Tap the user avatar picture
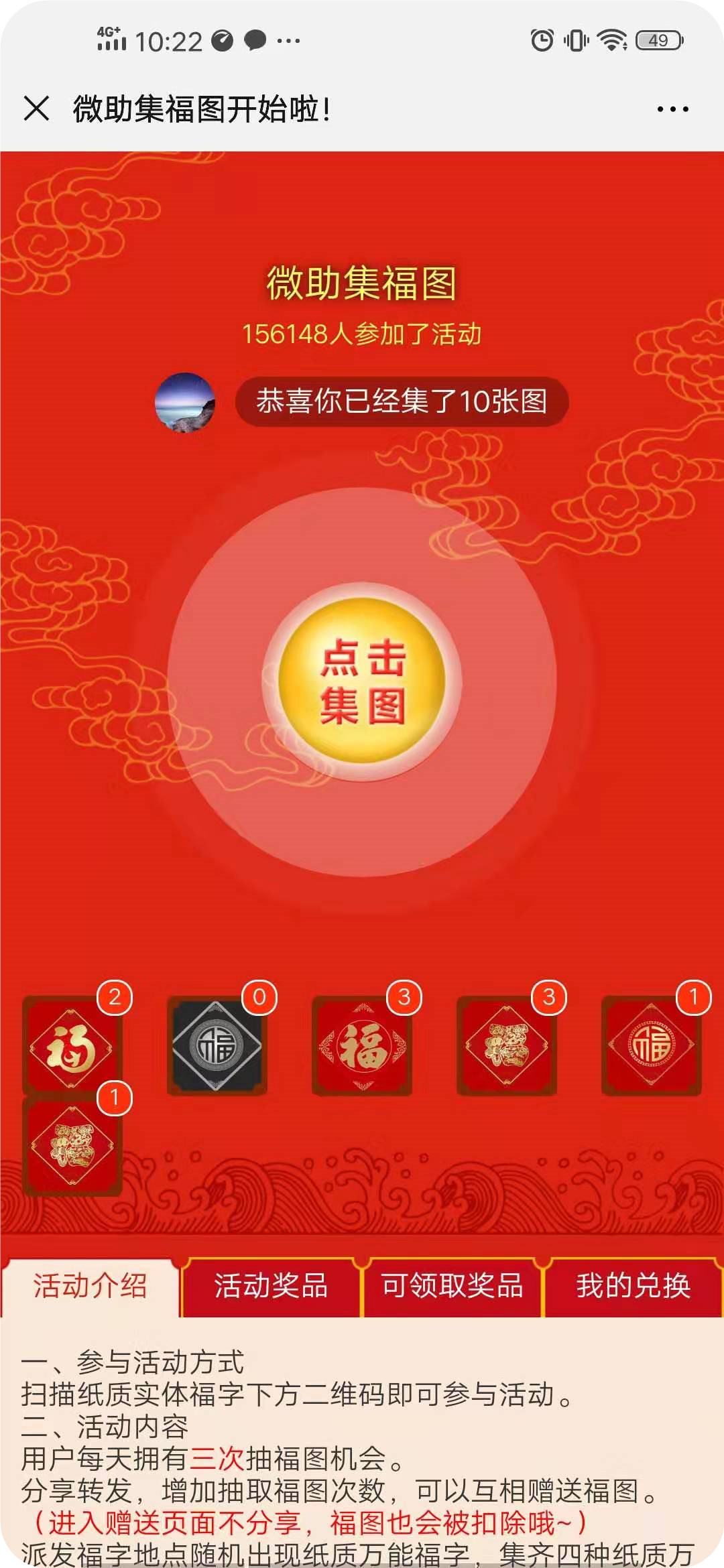Viewport: 724px width, 1568px height. (185, 402)
